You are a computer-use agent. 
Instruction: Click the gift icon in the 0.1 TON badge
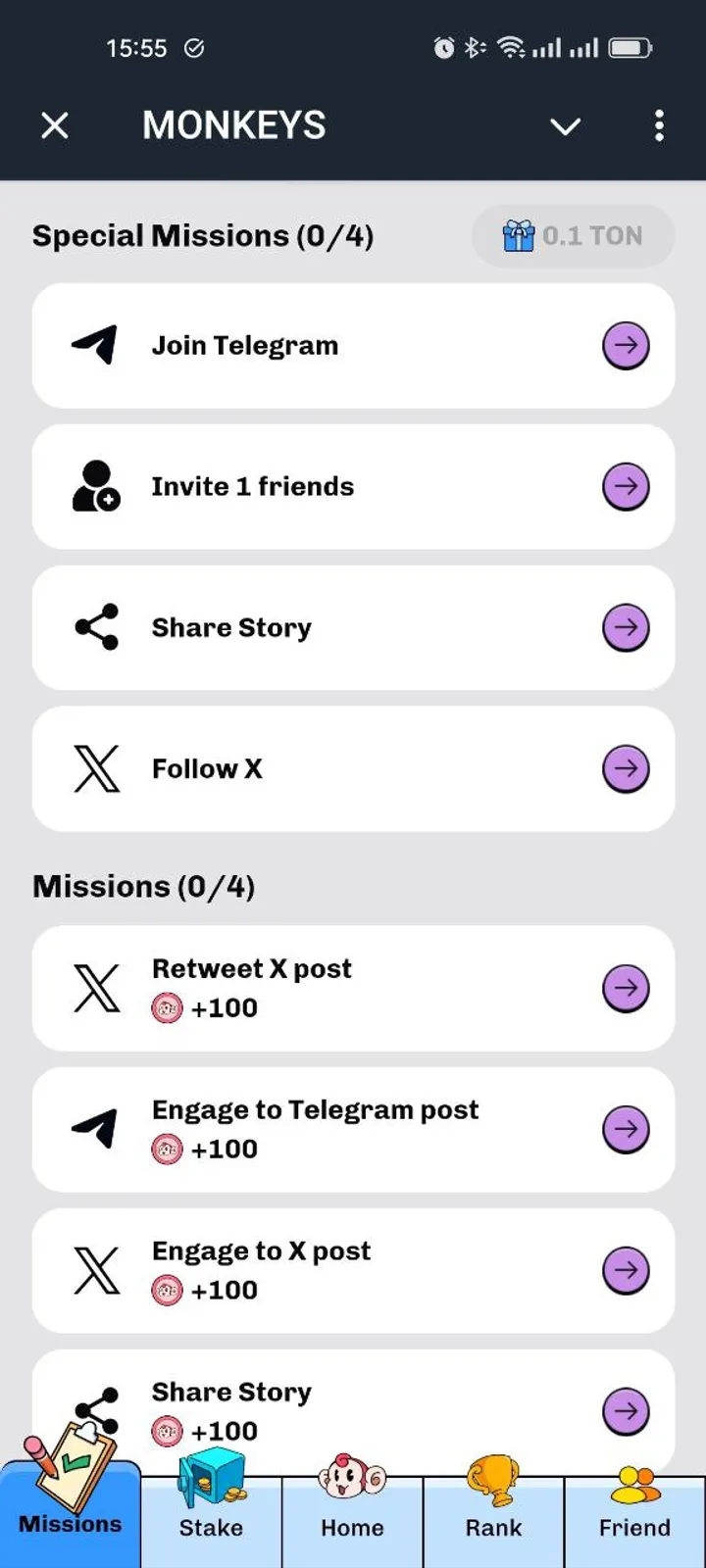[x=520, y=235]
